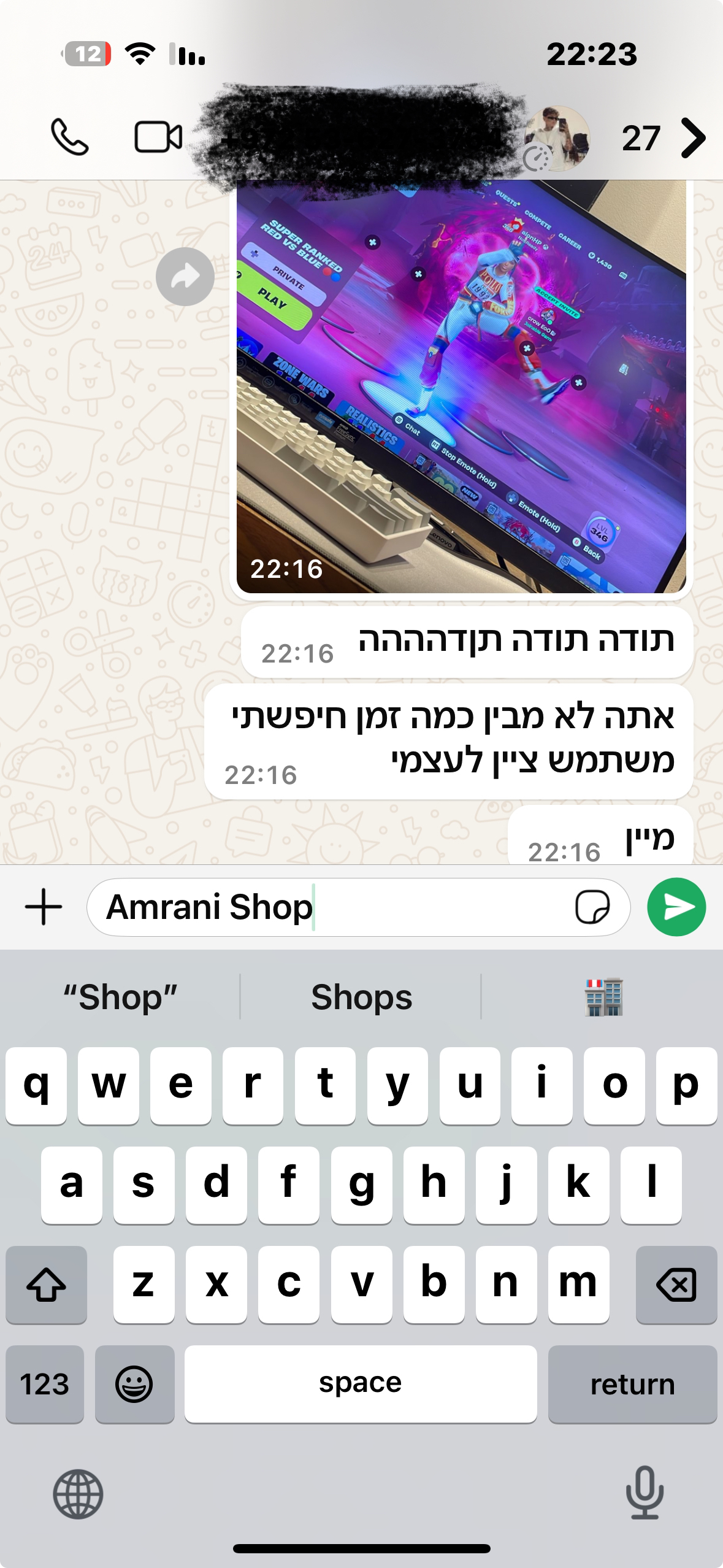The width and height of the screenshot is (723, 1568).
Task: Switch keyboard to 123 numbers
Action: point(45,1384)
